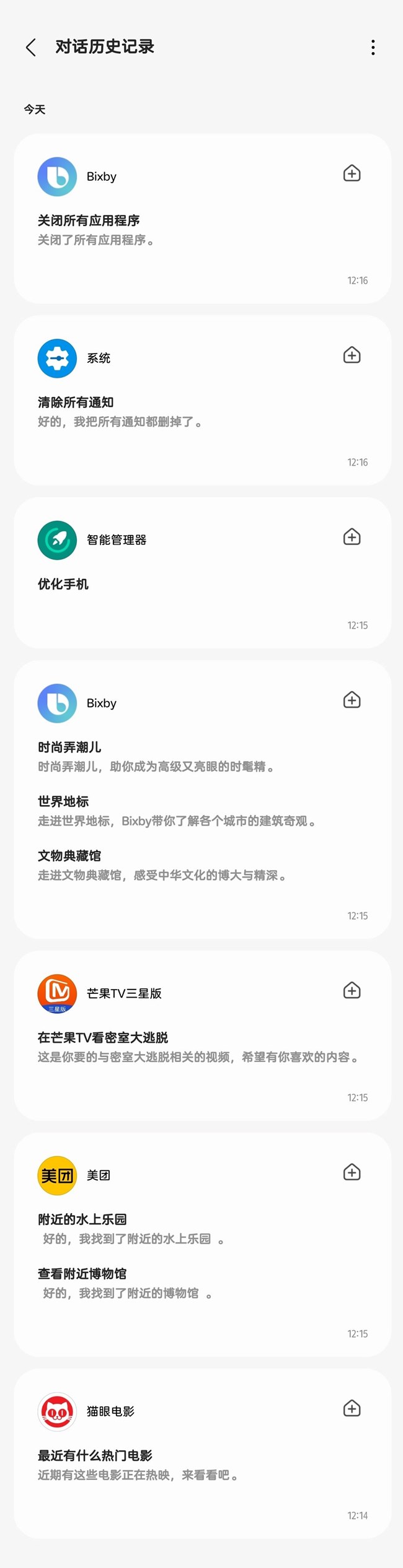The height and width of the screenshot is (1568, 403).
Task: Open the more options menu
Action: click(x=373, y=48)
